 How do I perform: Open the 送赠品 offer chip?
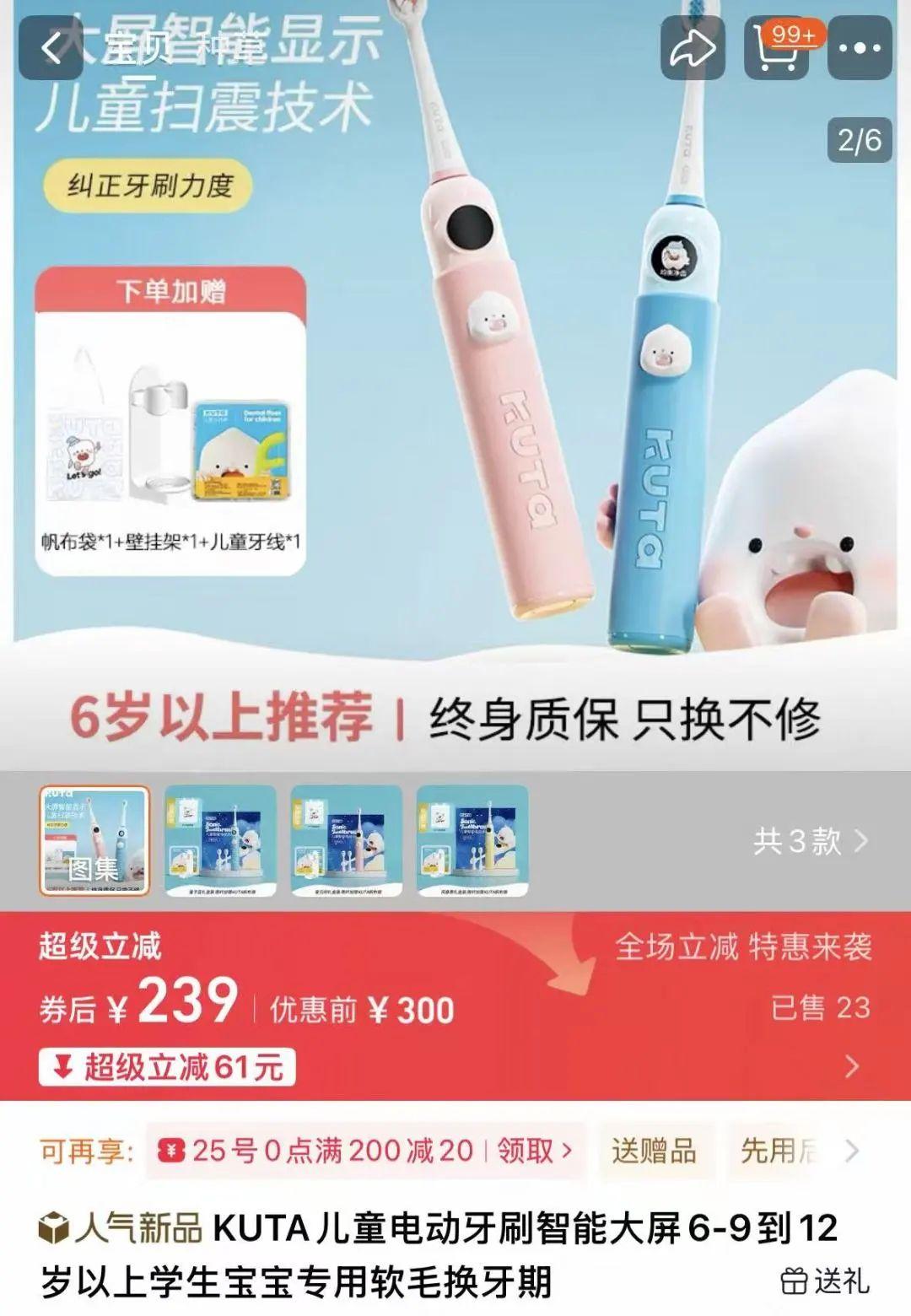tap(655, 1150)
